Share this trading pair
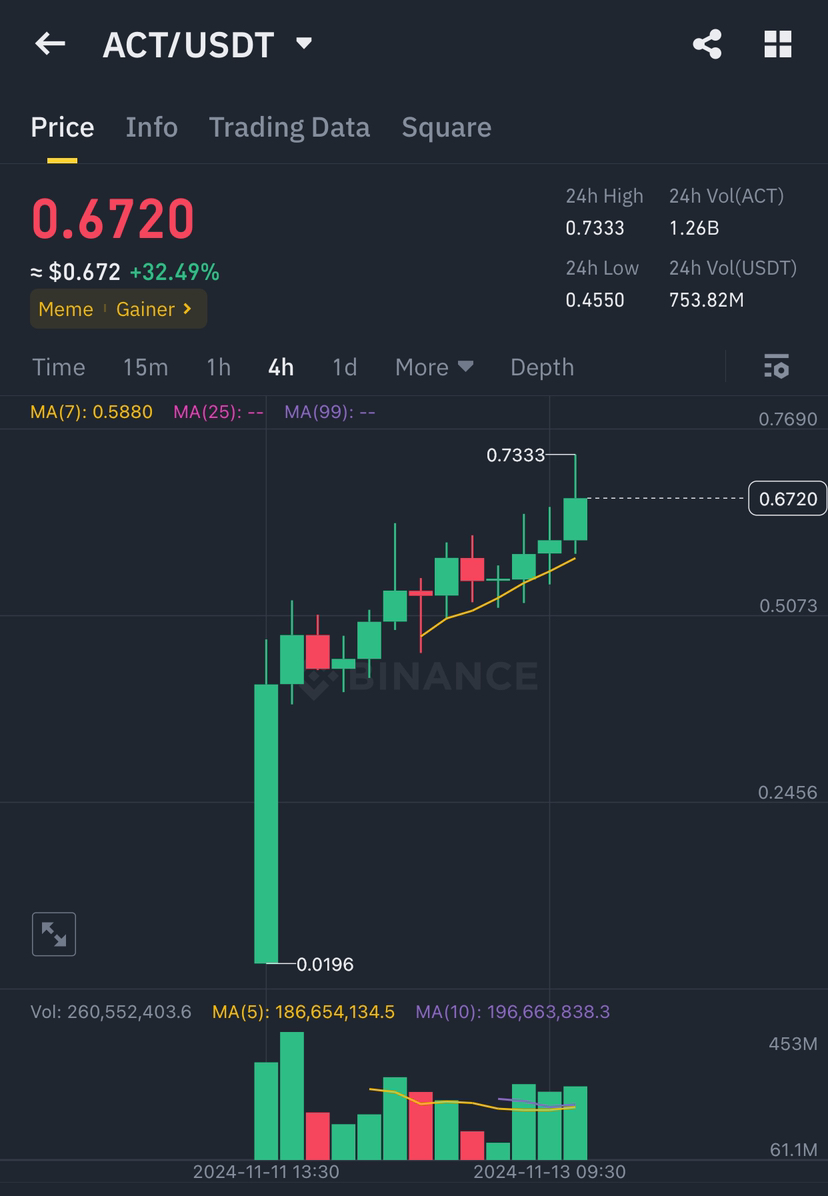Screen dimensions: 828x1196 coord(707,44)
